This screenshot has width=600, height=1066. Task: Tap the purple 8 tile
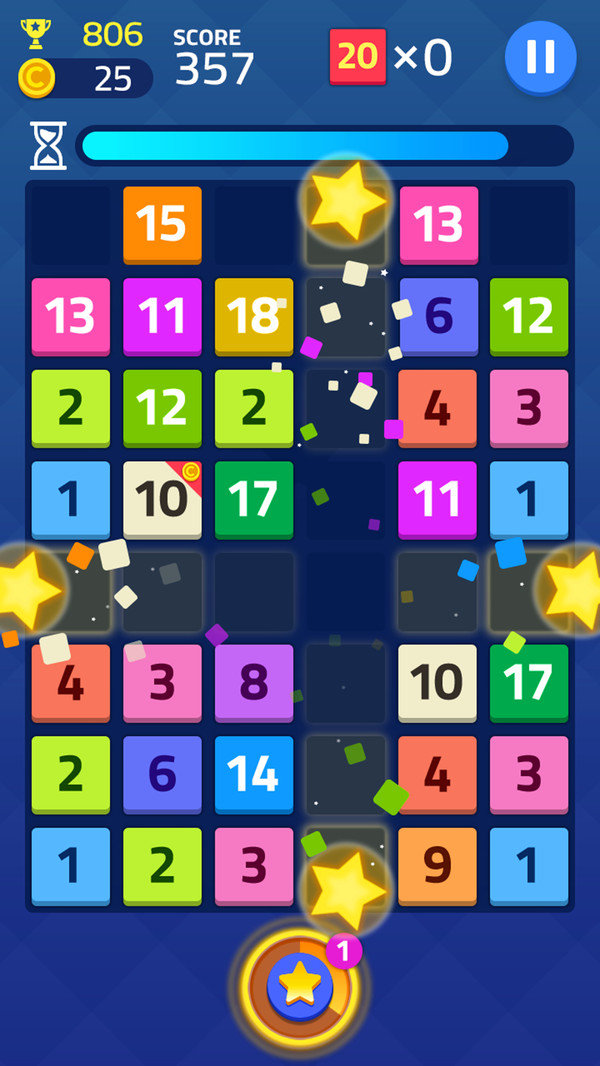[x=254, y=682]
